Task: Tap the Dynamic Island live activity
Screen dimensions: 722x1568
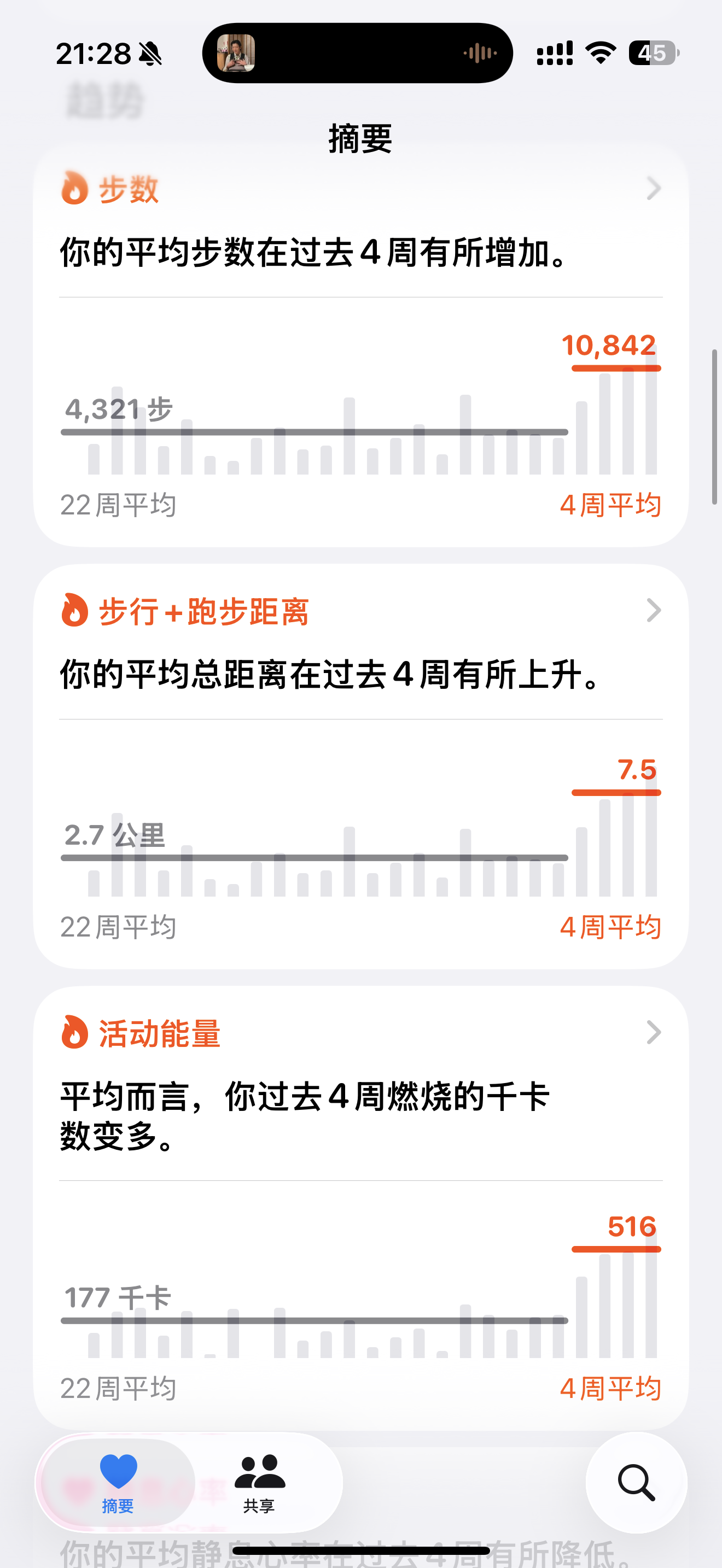Action: (357, 53)
